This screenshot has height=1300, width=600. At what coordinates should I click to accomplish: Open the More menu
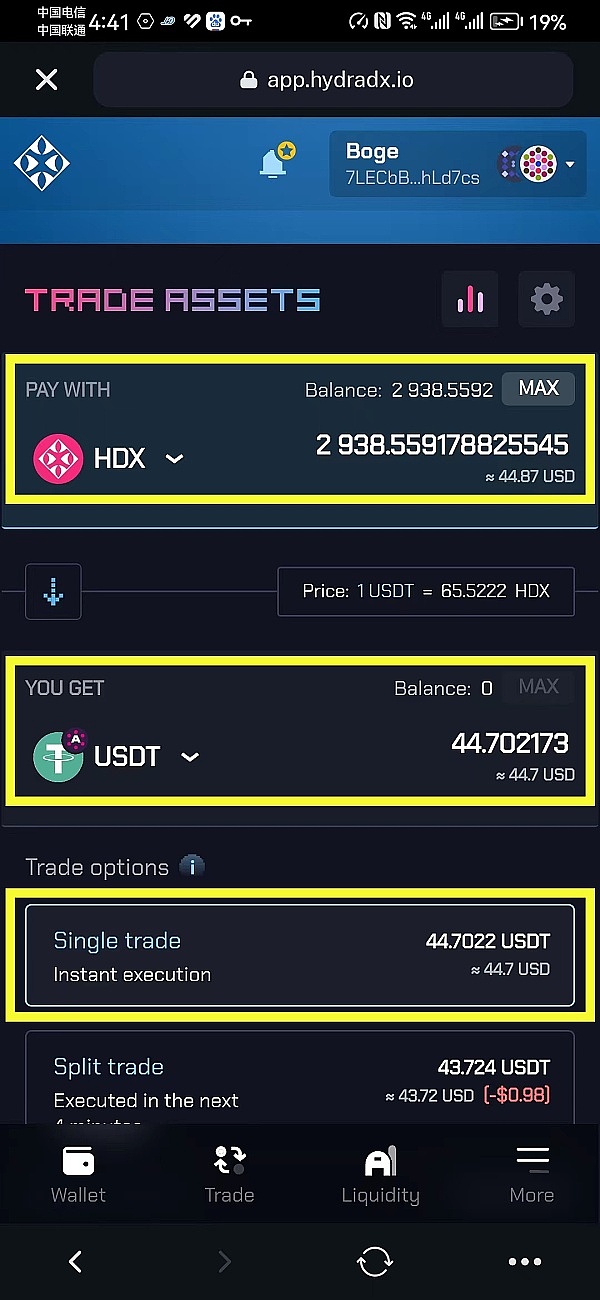531,1175
